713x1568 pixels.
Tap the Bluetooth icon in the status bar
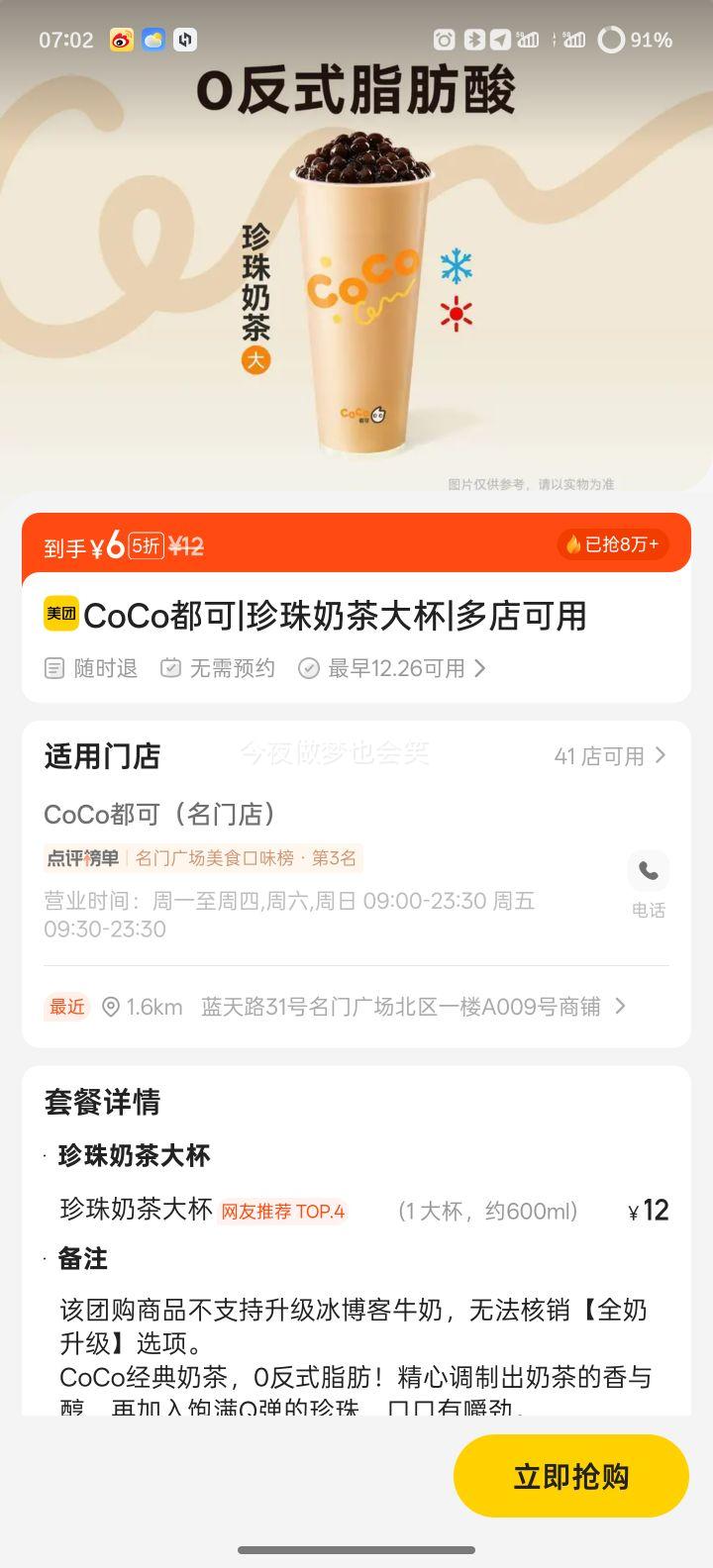coord(473,40)
